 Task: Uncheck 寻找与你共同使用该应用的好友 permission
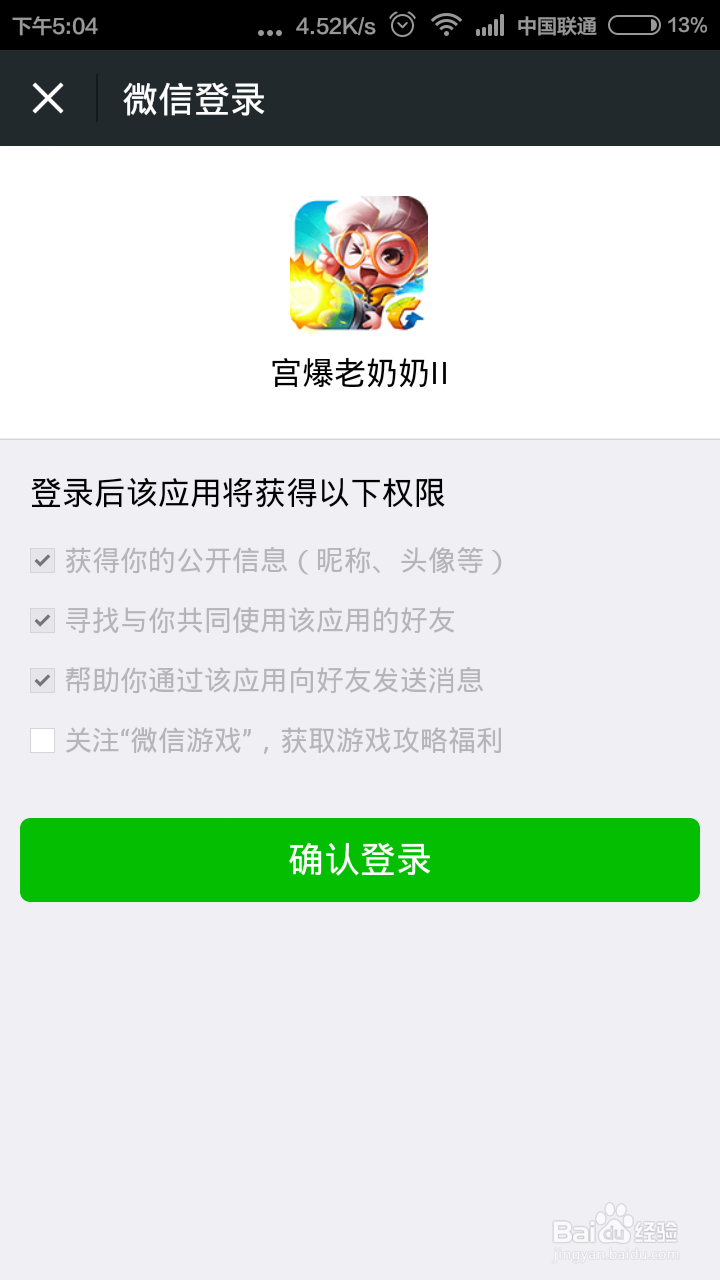click(x=40, y=622)
